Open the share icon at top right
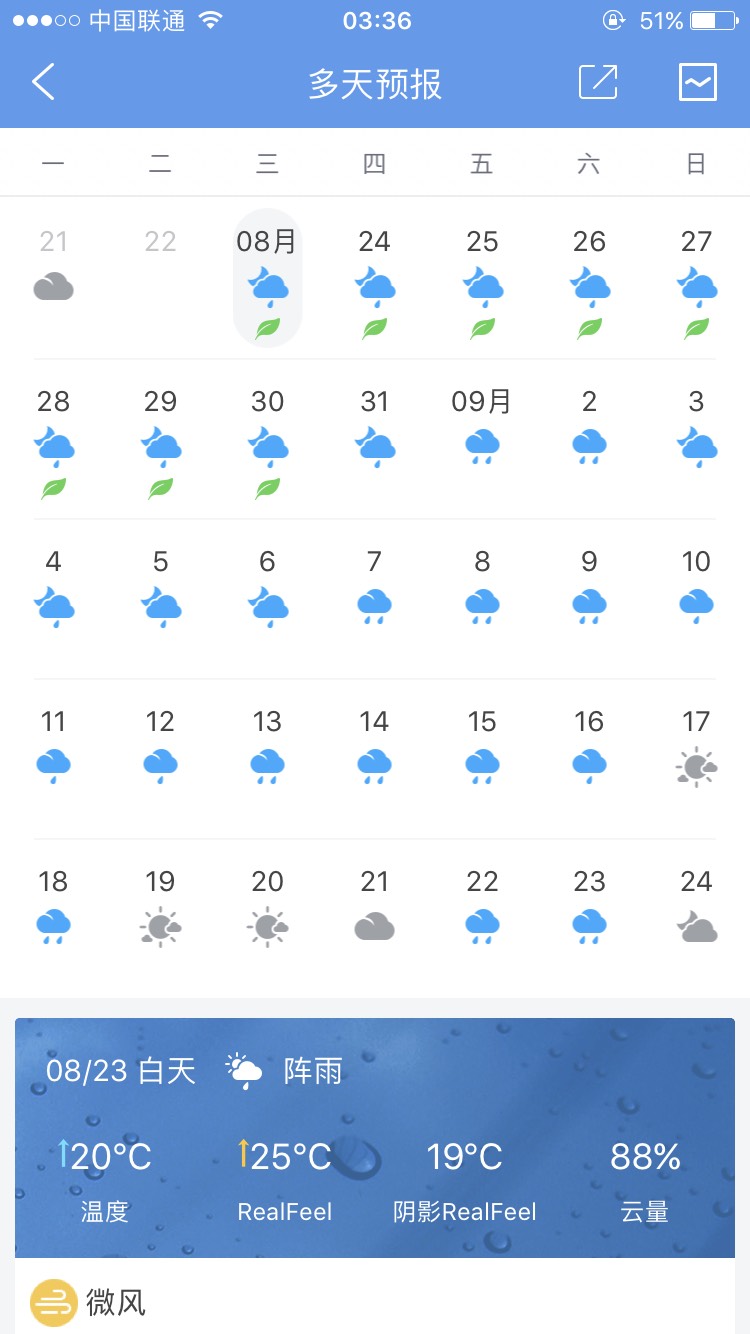Viewport: 750px width, 1334px height. tap(598, 82)
